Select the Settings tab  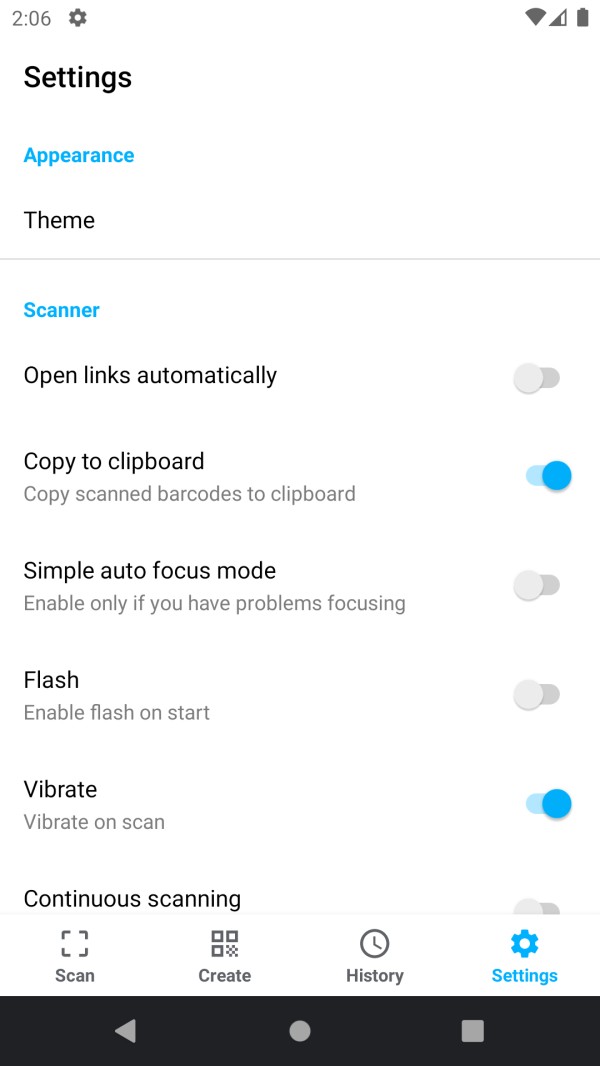click(x=524, y=956)
